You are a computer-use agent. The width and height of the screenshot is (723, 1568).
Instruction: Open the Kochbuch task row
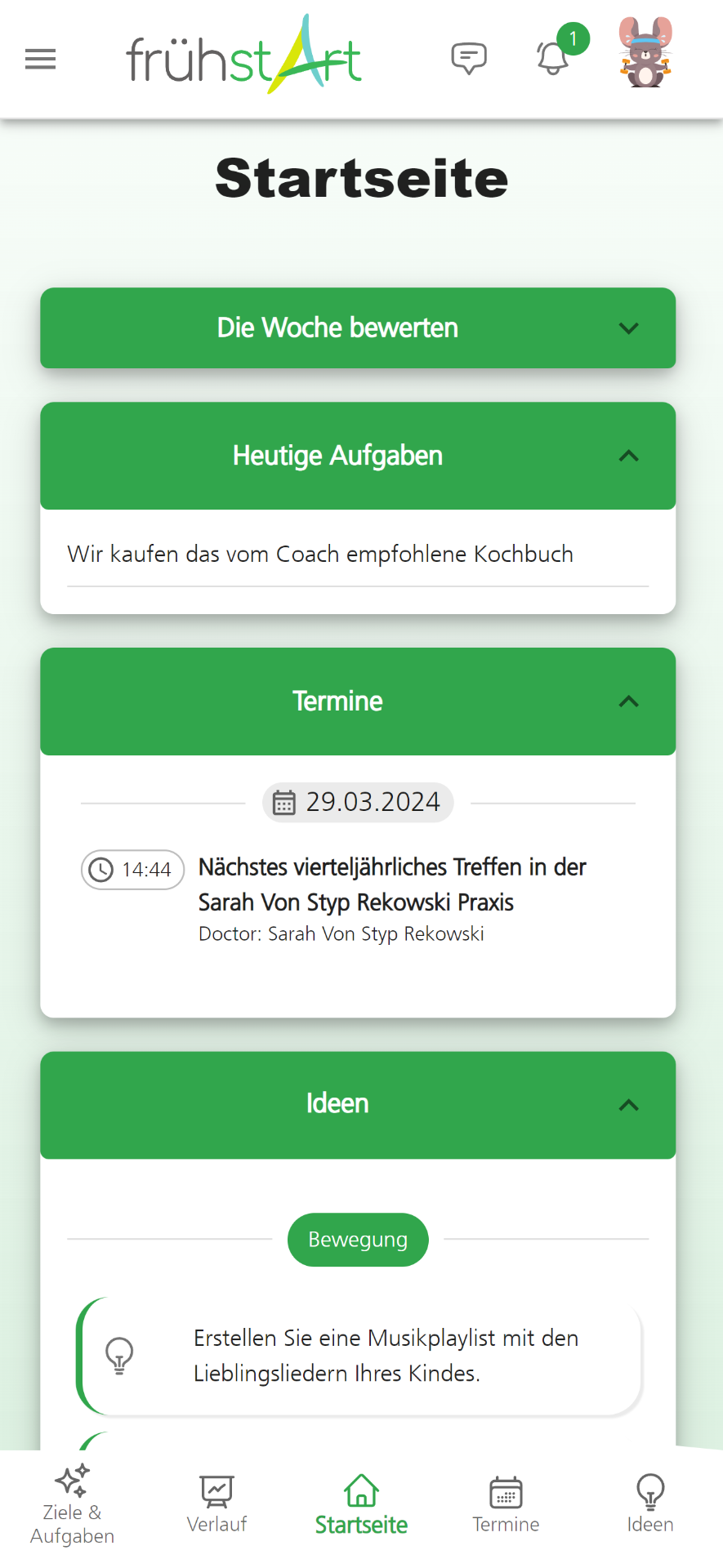point(358,555)
